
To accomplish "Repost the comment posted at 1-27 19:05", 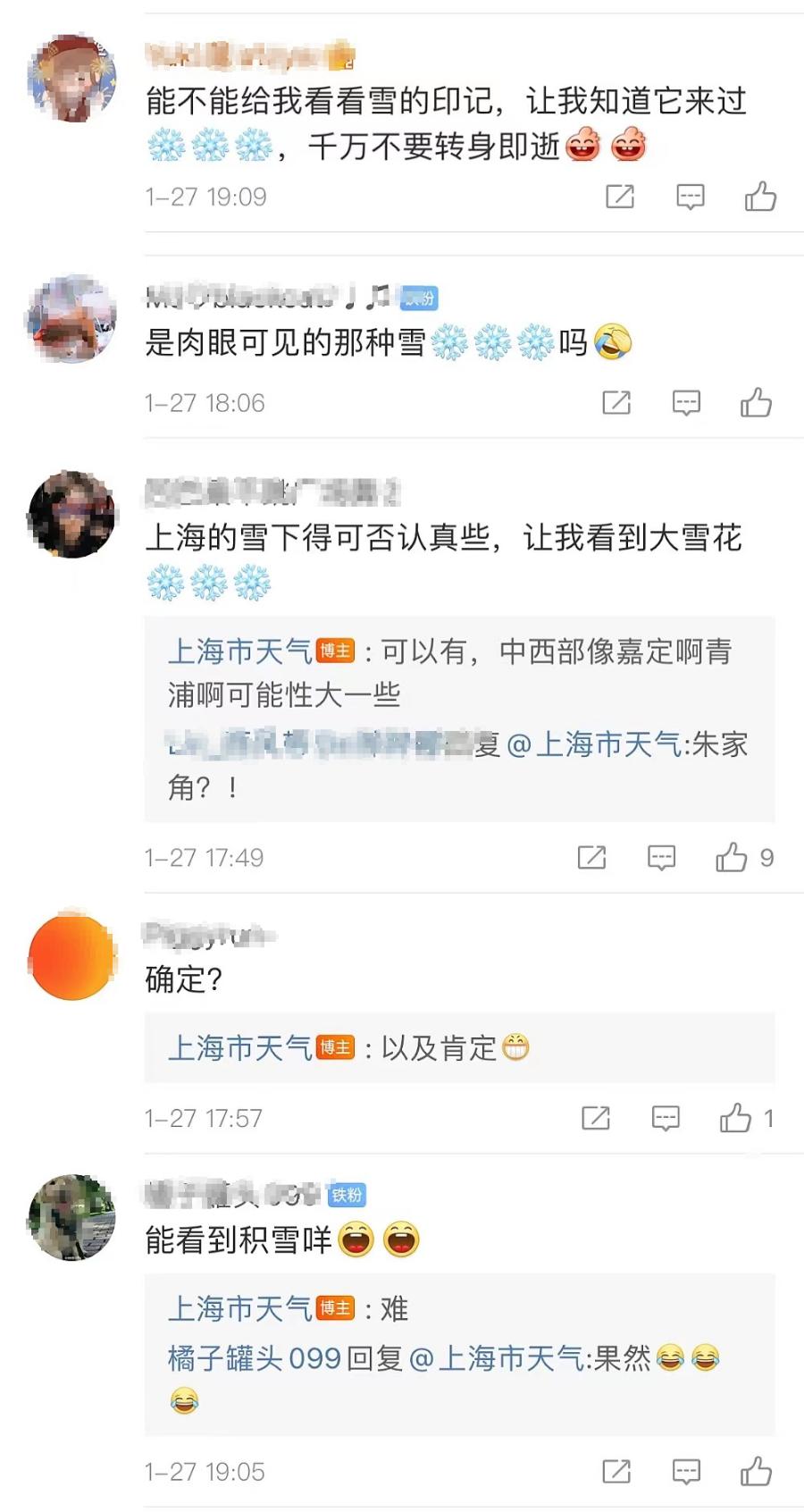I will (x=616, y=1472).
